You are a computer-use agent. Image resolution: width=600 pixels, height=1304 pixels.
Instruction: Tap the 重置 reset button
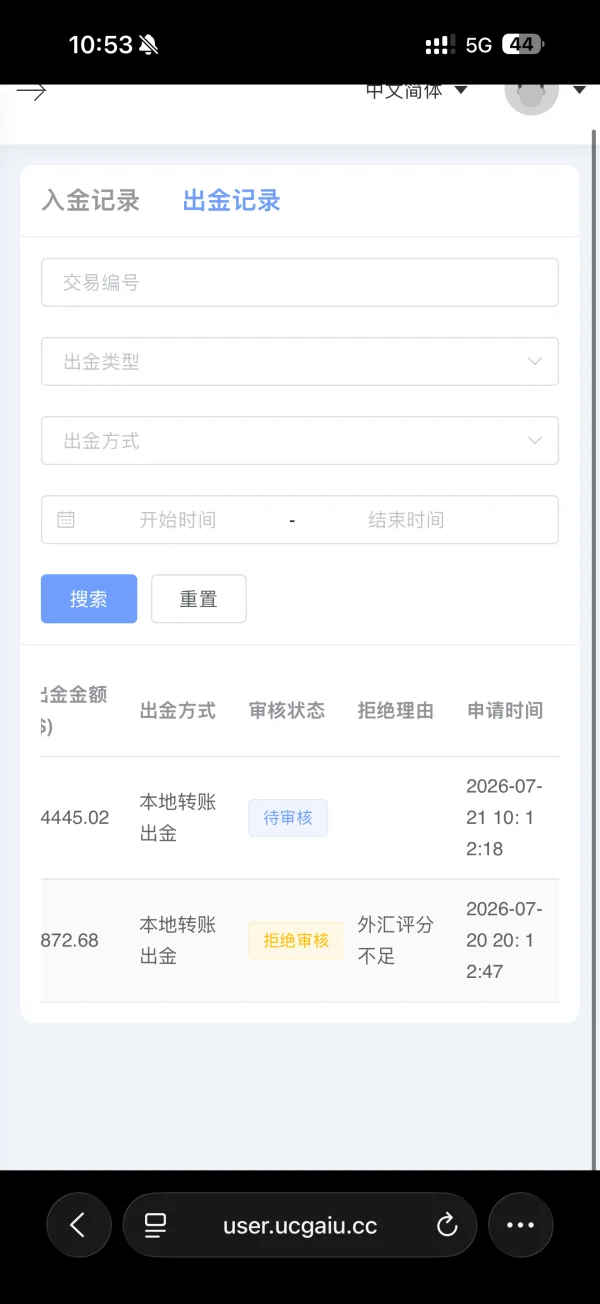[x=198, y=599]
